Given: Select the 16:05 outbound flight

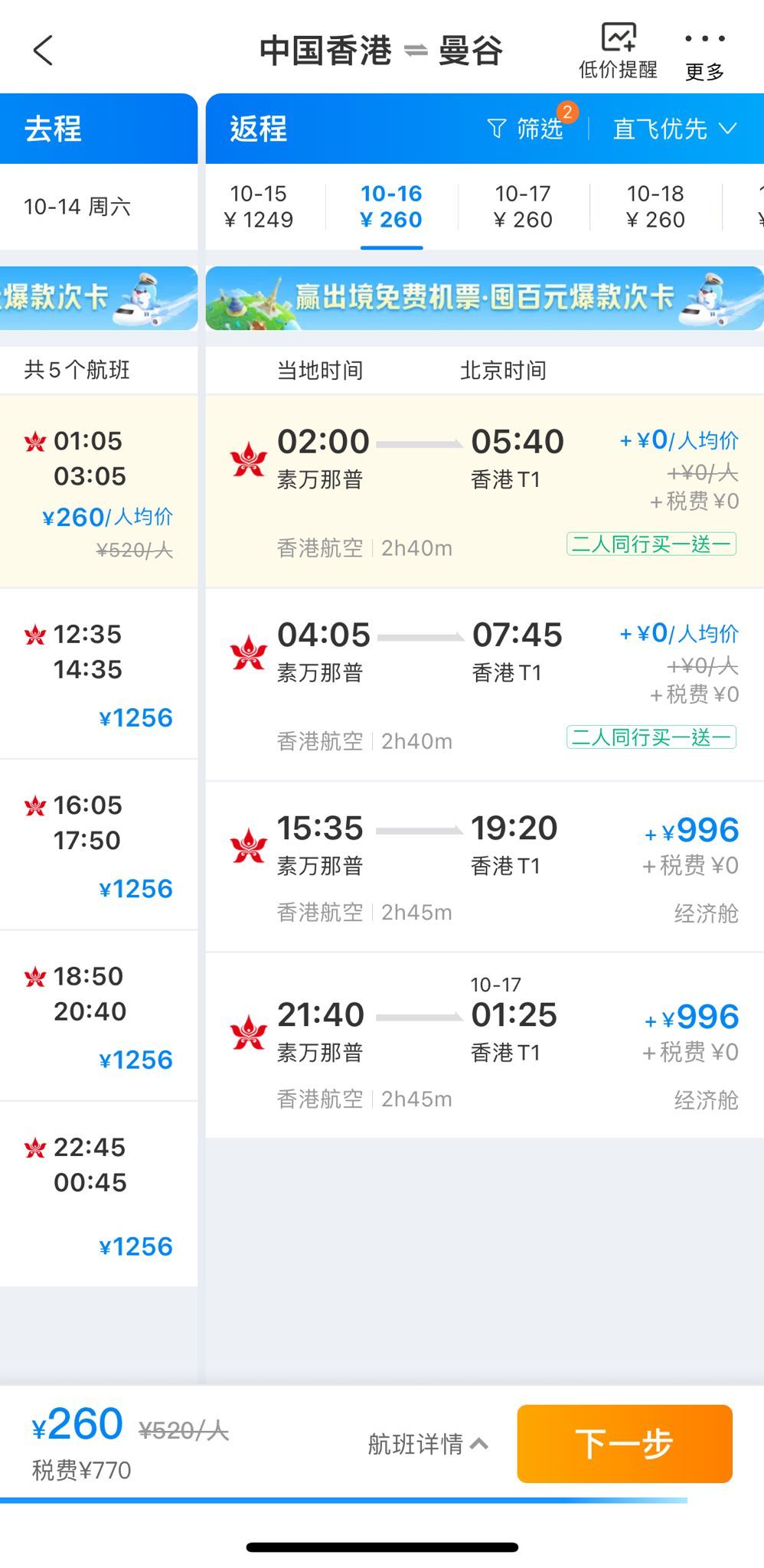Looking at the screenshot, I should tap(99, 845).
